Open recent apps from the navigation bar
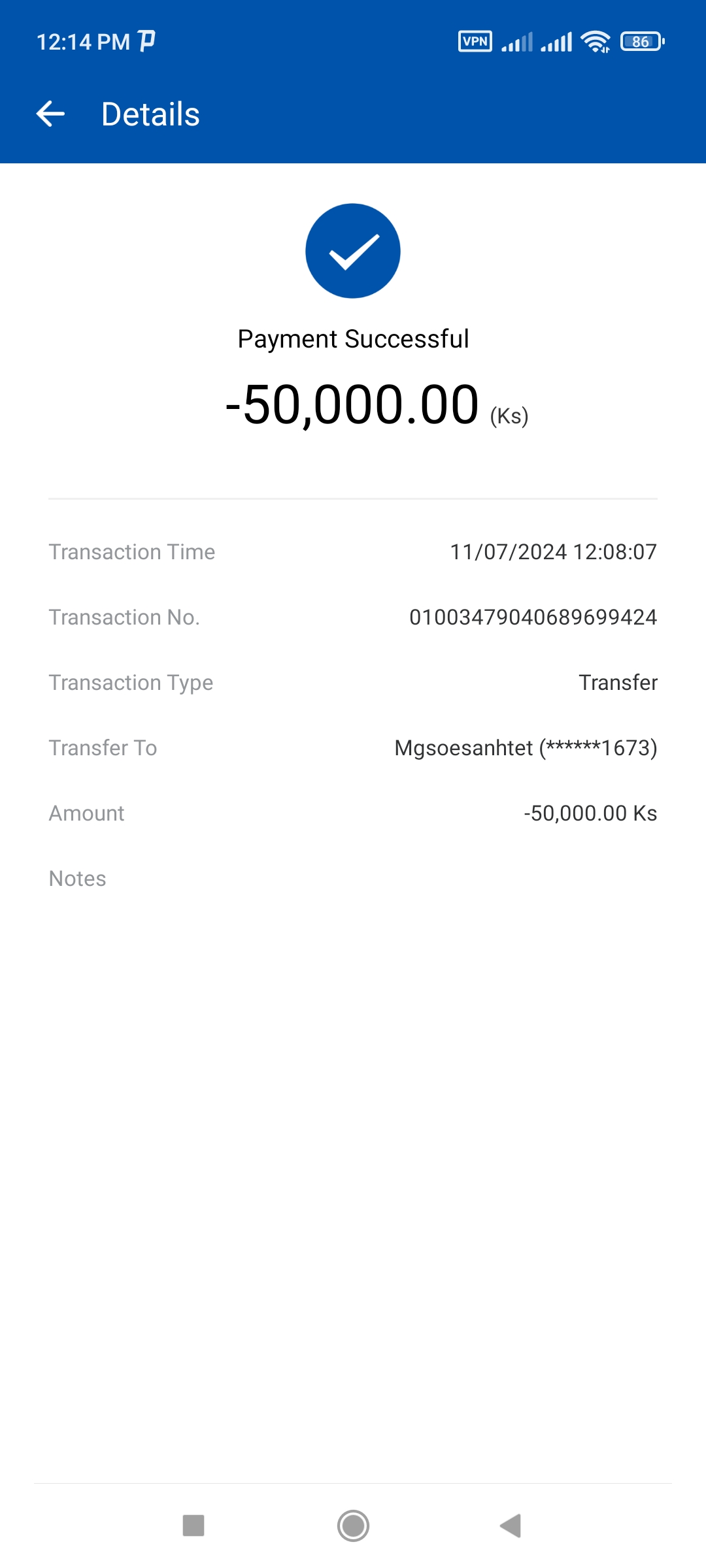 click(x=193, y=1526)
